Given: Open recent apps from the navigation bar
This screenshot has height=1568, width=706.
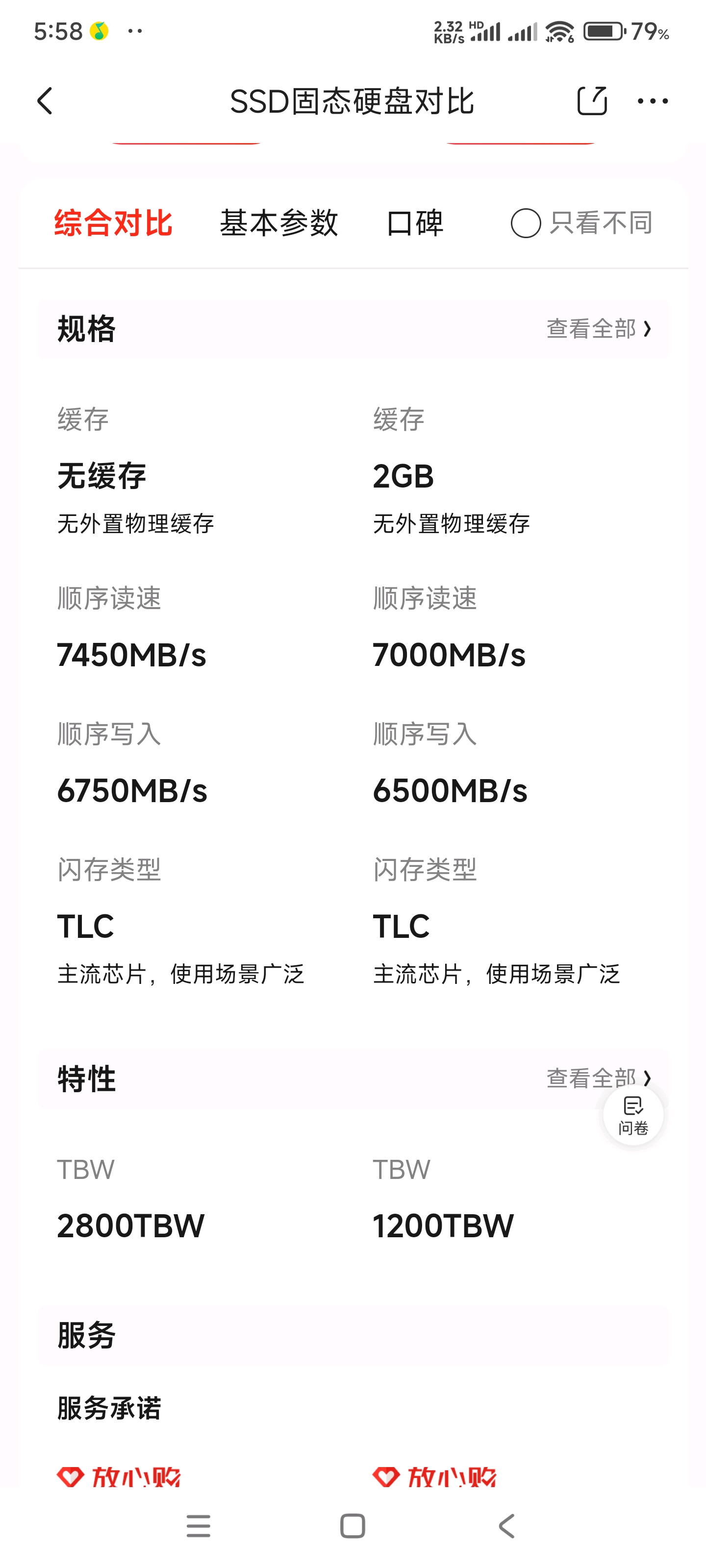Looking at the screenshot, I should pyautogui.click(x=199, y=1526).
